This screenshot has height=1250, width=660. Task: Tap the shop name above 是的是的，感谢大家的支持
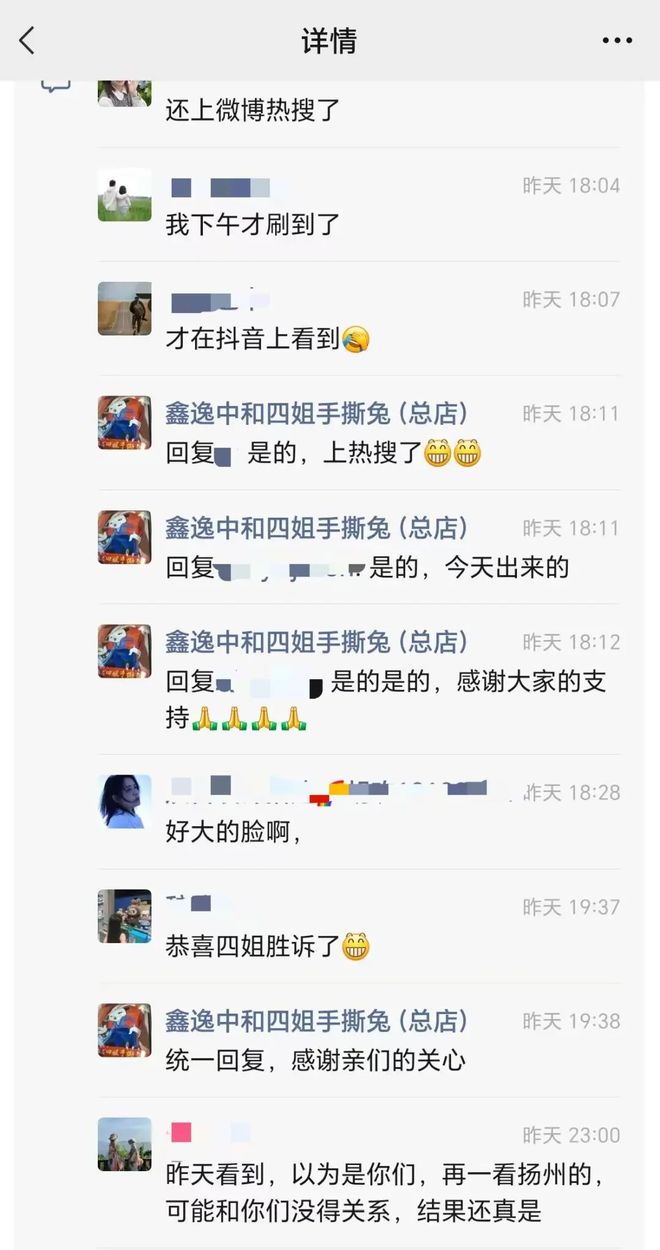[x=316, y=642]
